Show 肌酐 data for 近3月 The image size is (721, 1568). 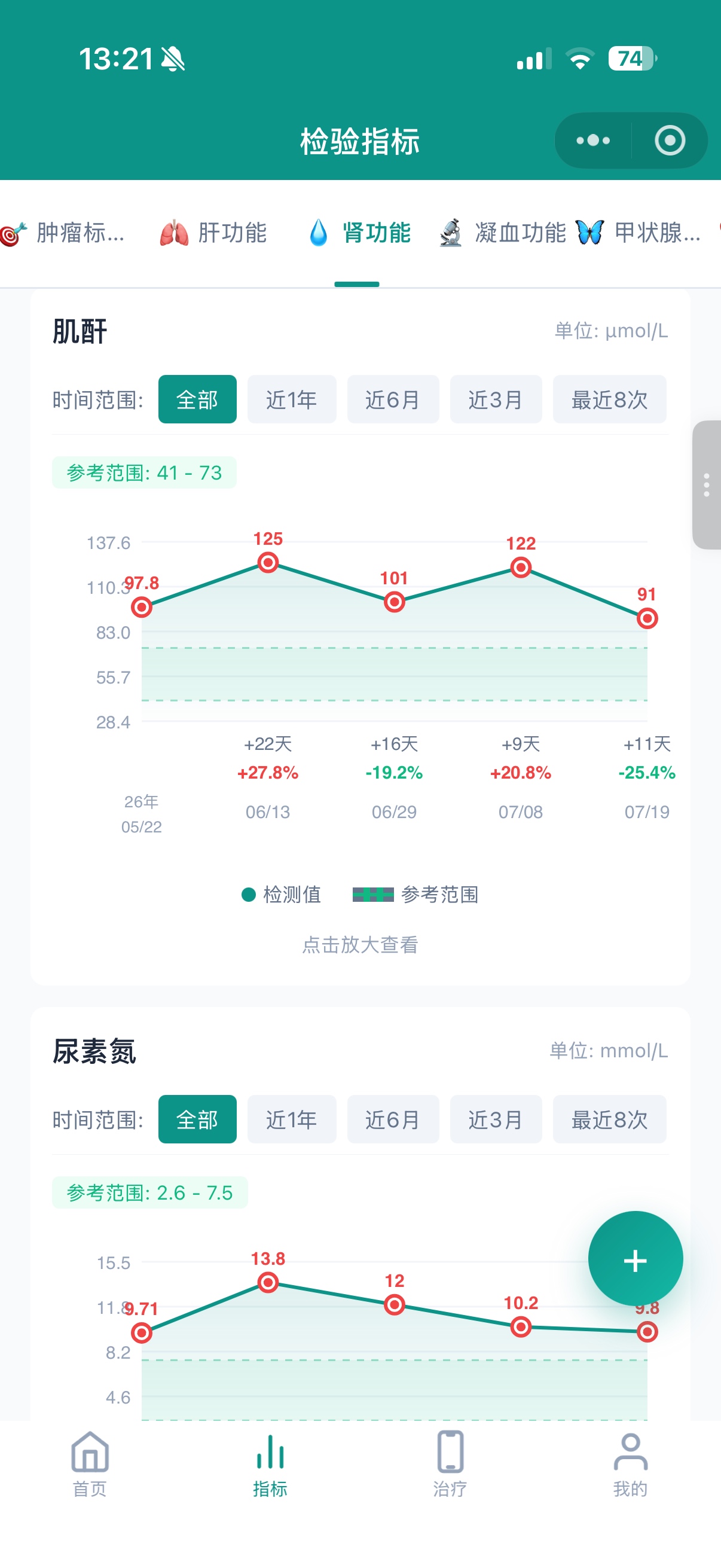pos(495,399)
